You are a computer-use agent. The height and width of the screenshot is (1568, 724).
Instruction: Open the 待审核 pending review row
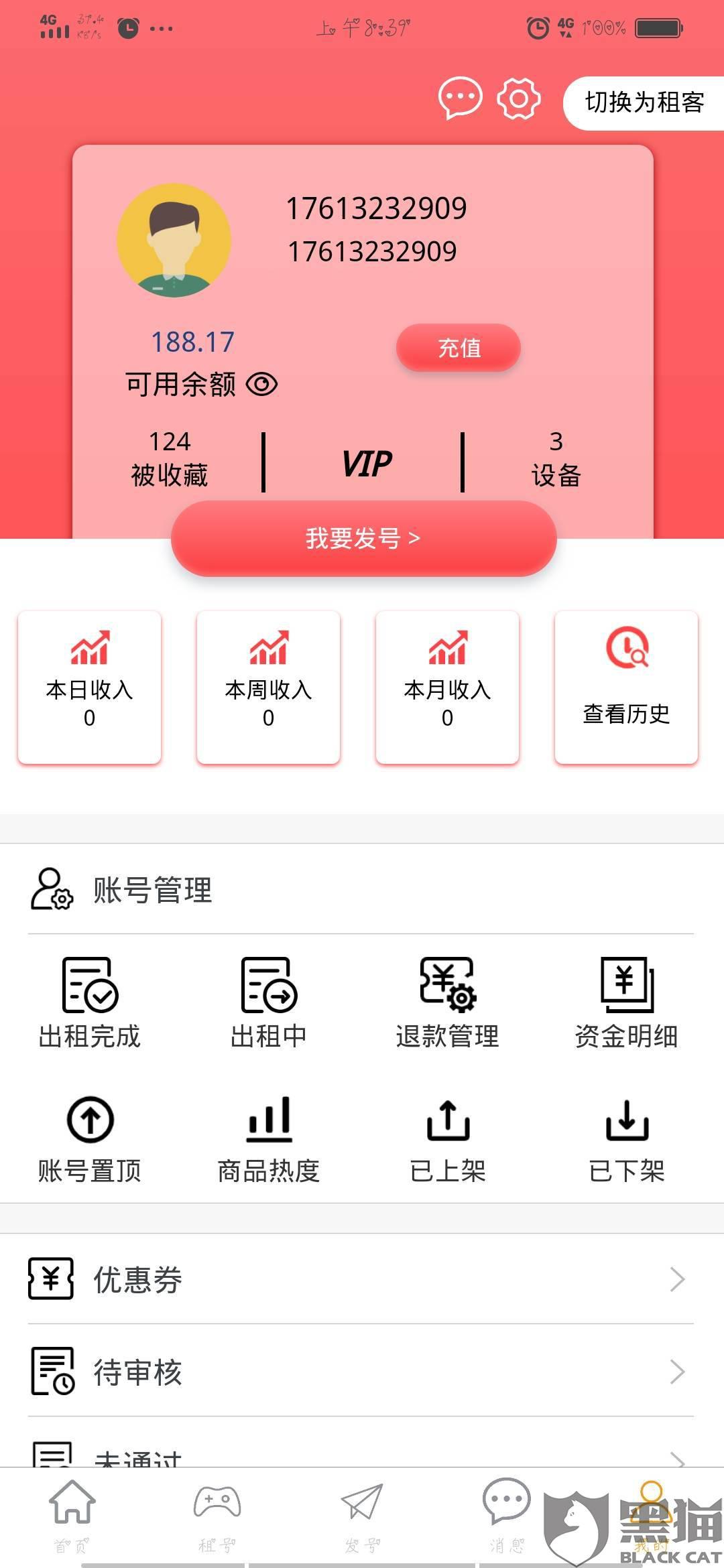(x=361, y=1372)
